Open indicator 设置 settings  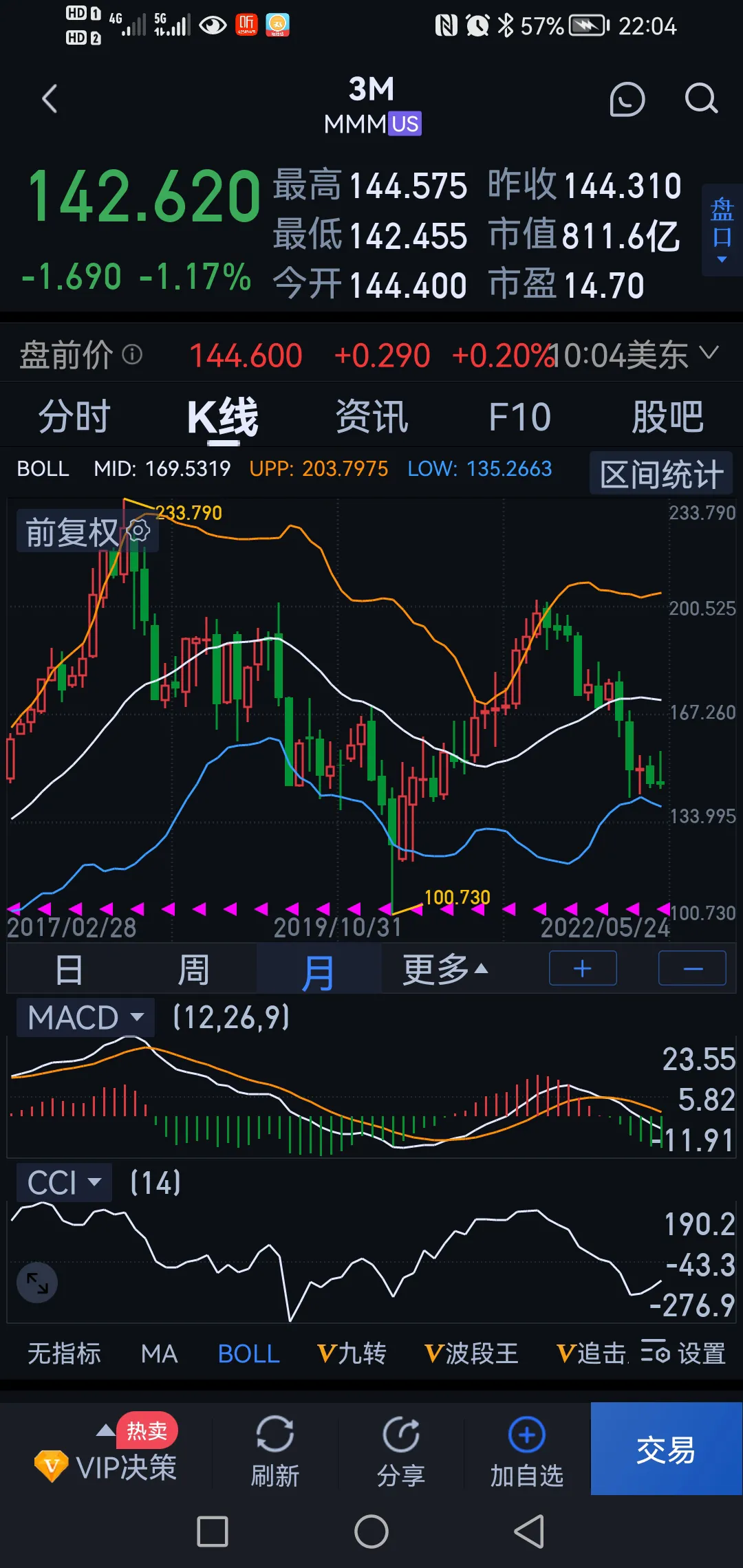[684, 1353]
